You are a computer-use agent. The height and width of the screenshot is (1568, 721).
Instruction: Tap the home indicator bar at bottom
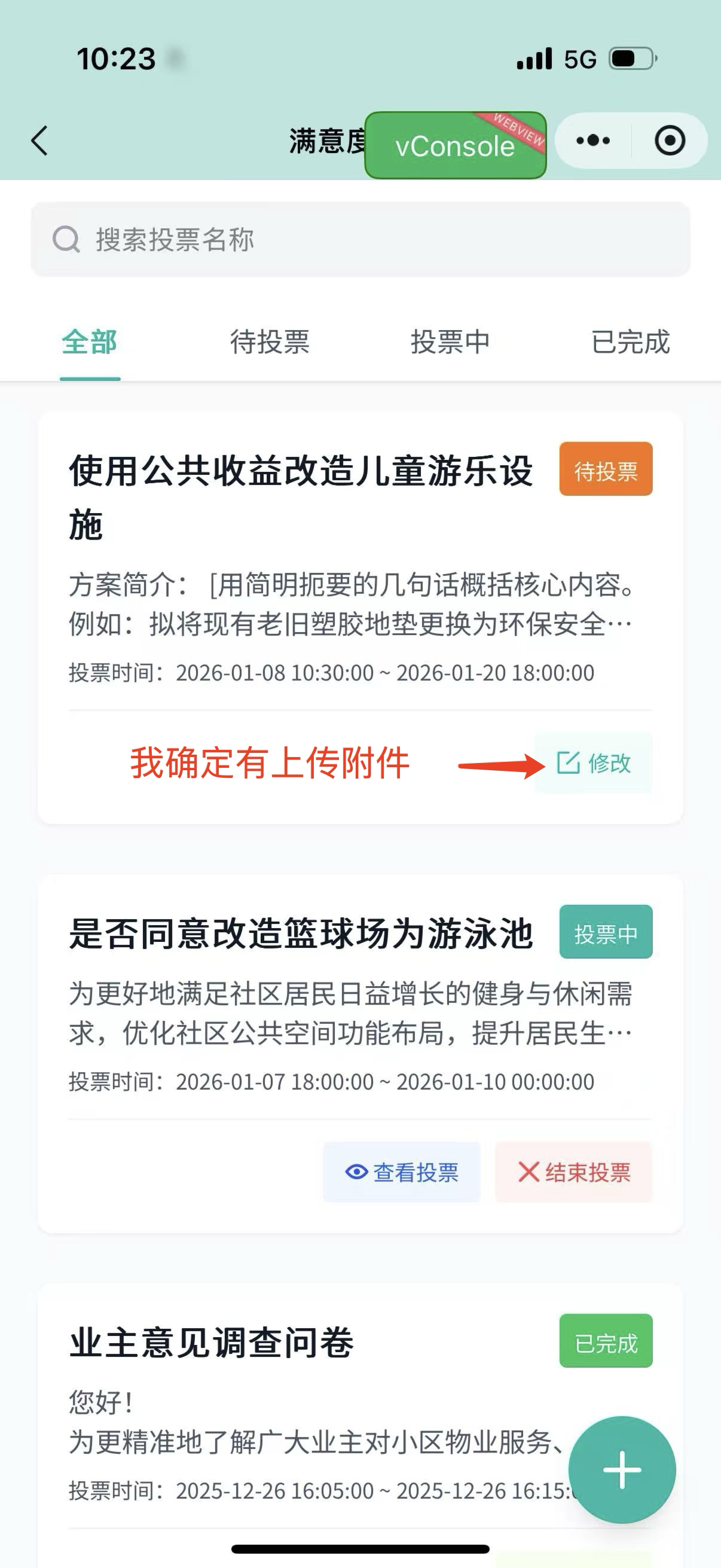click(360, 1548)
